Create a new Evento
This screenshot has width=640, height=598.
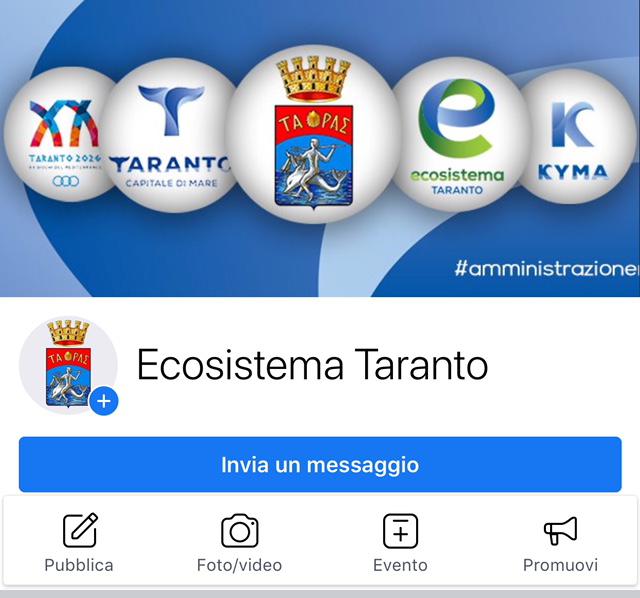click(400, 542)
